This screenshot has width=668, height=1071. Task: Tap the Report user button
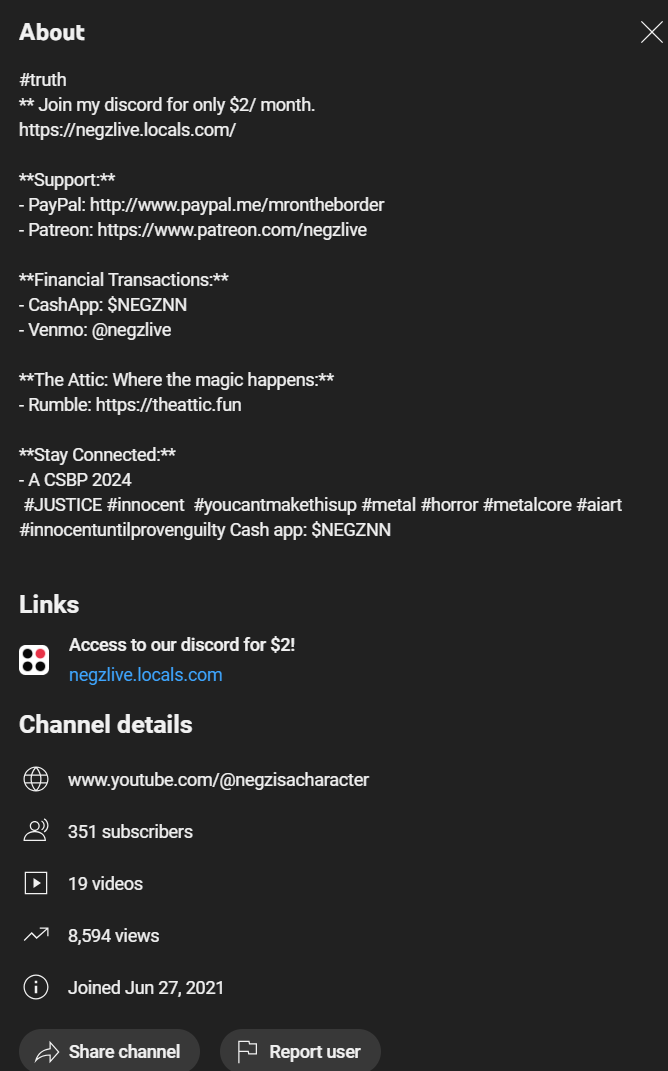[x=300, y=1051]
